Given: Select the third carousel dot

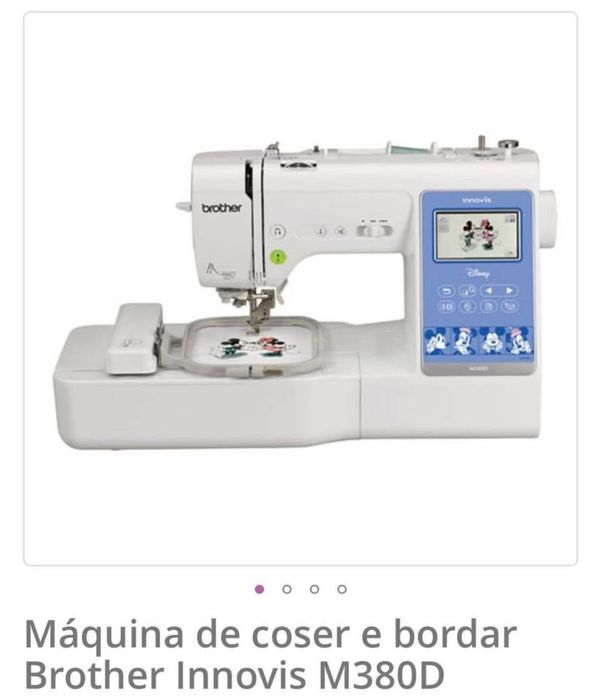Looking at the screenshot, I should coord(314,590).
